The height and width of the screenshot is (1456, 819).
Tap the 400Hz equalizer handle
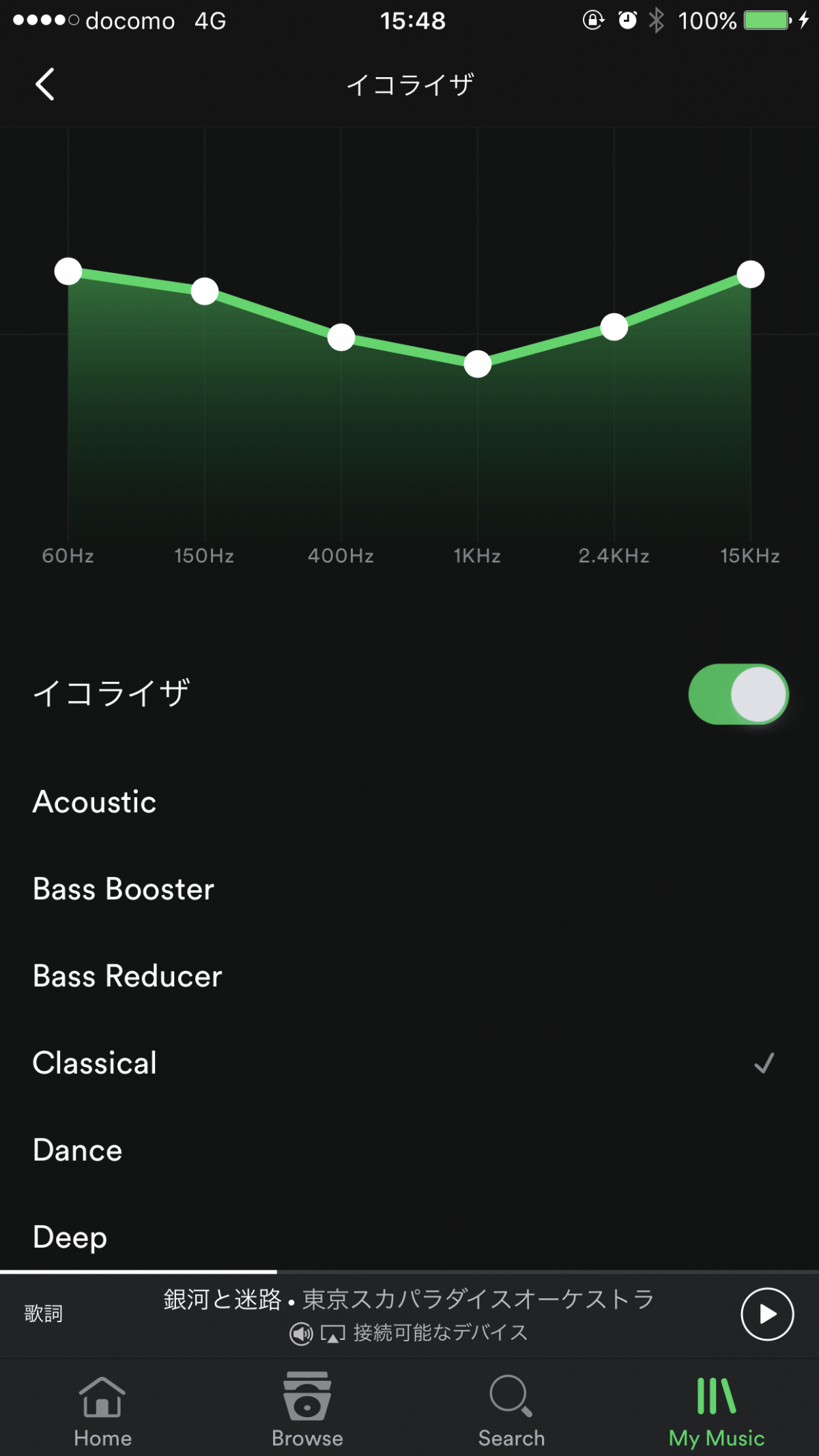click(341, 337)
